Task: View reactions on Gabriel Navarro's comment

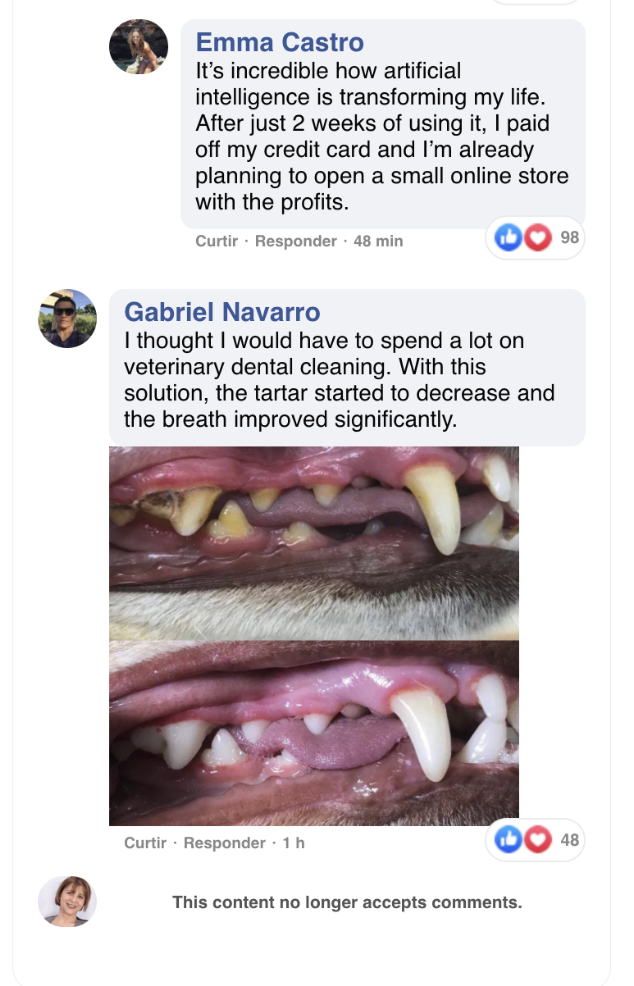Action: pos(535,840)
